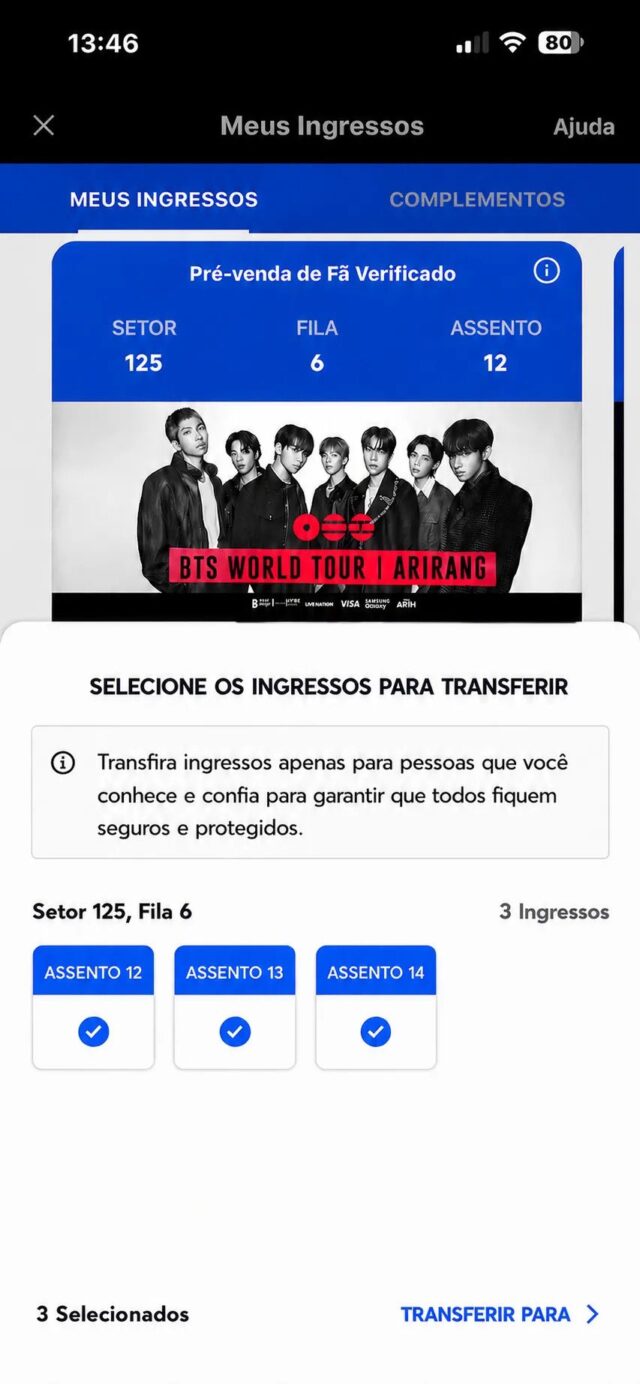Viewport: 640px width, 1384px height.
Task: Open ticket info icon on Pré-venda card
Action: coord(546,271)
